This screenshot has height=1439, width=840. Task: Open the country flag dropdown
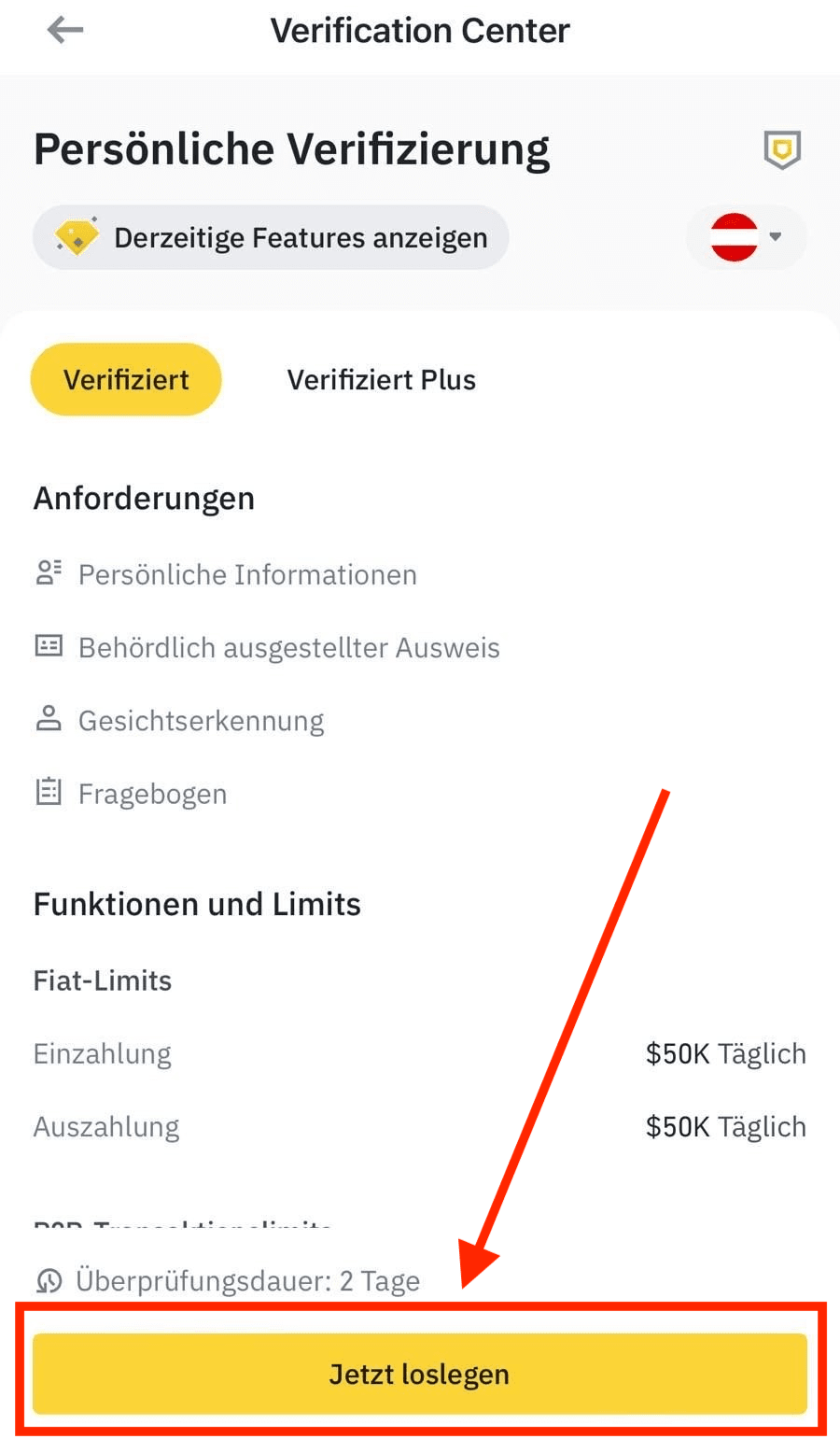tap(747, 237)
